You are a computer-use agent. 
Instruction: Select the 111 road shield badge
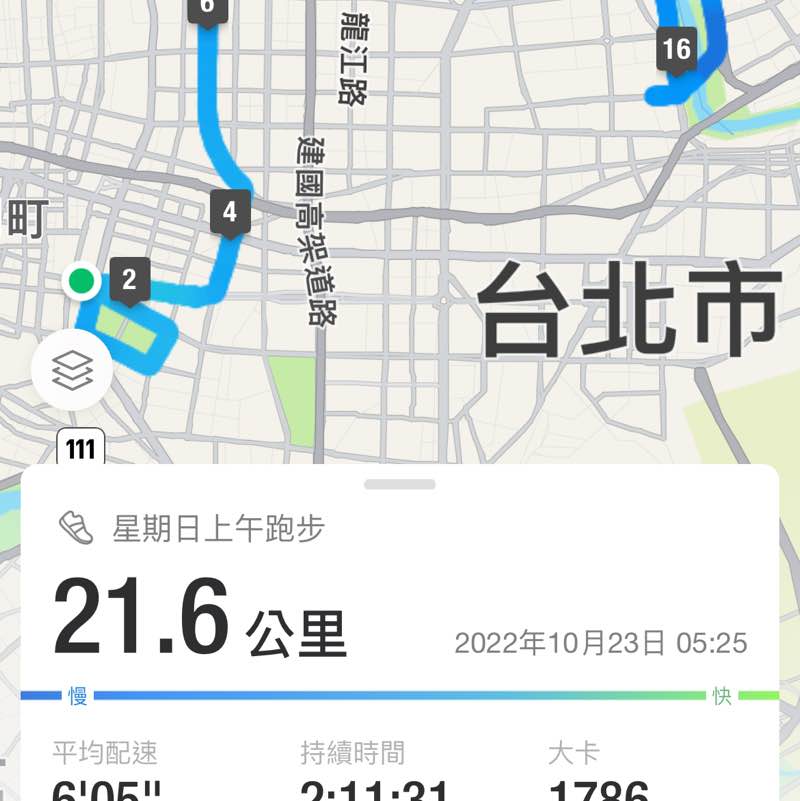click(x=79, y=449)
